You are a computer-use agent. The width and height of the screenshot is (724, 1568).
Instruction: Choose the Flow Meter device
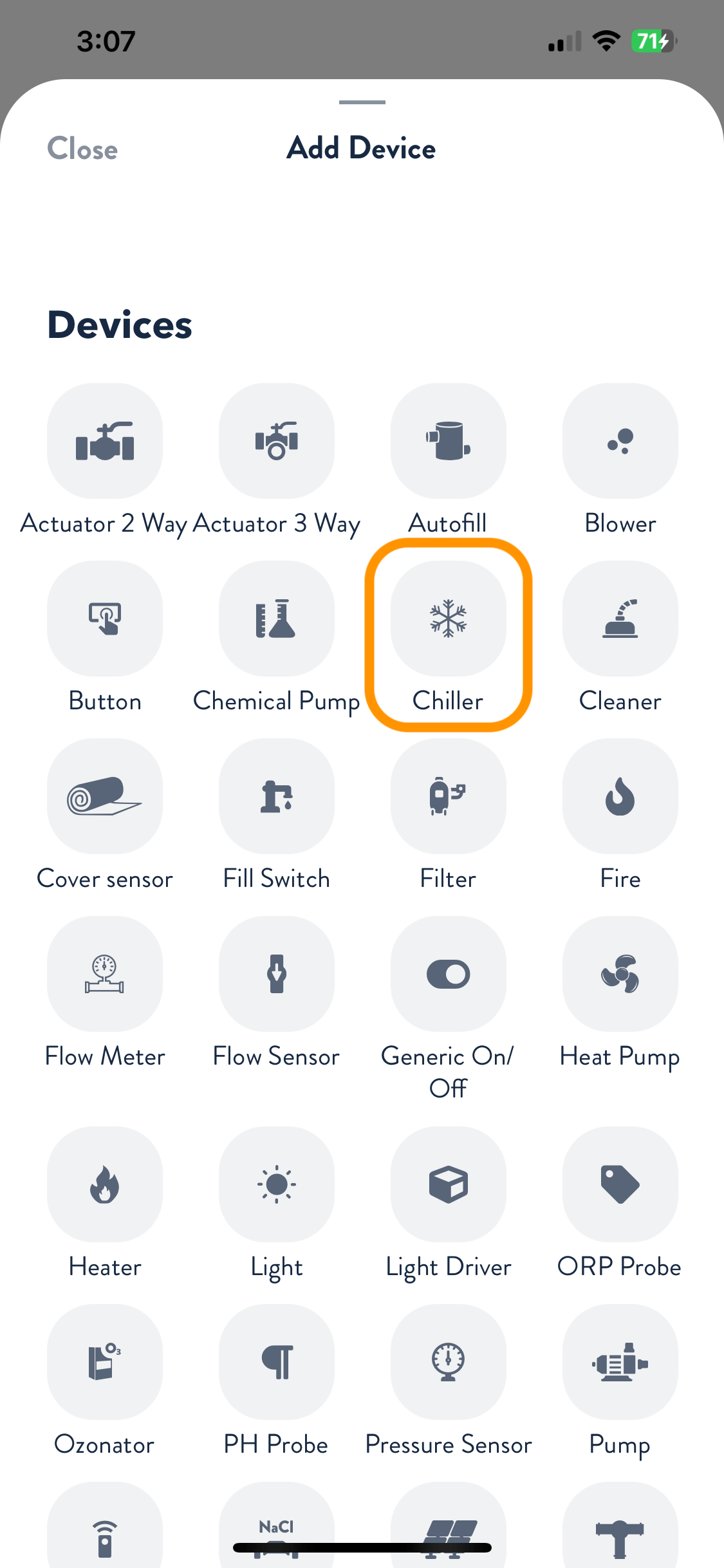coord(105,975)
